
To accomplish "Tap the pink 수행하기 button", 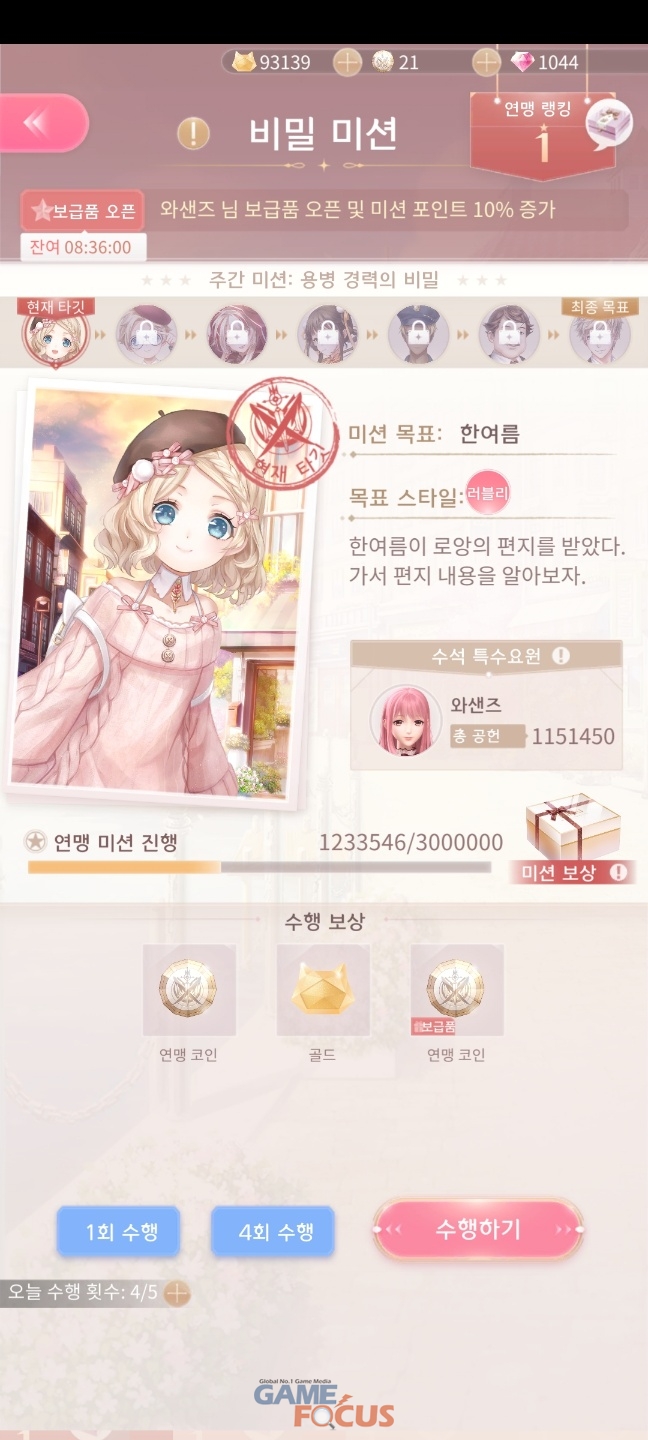I will point(478,1229).
